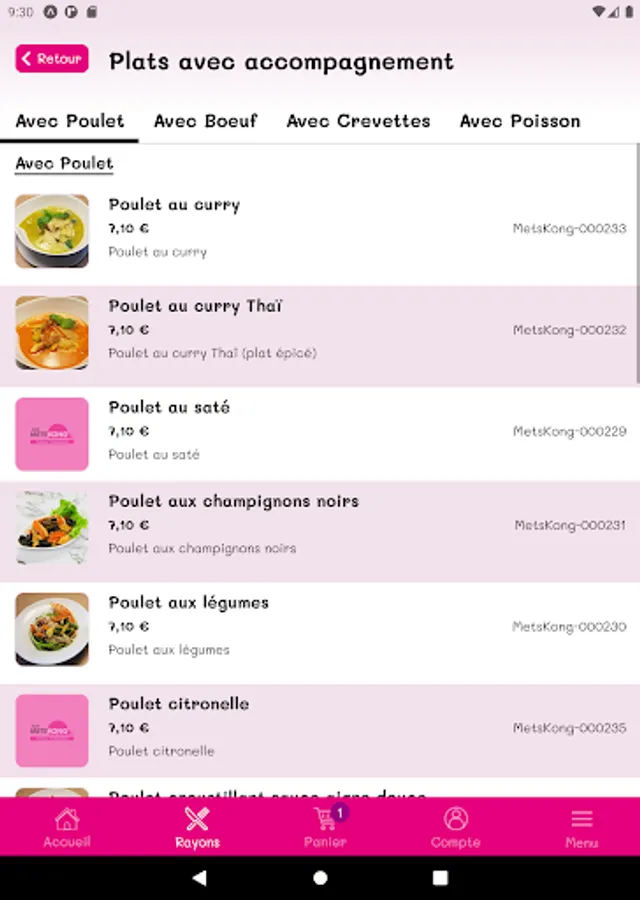
Task: Go back with the Retour button
Action: tap(52, 59)
